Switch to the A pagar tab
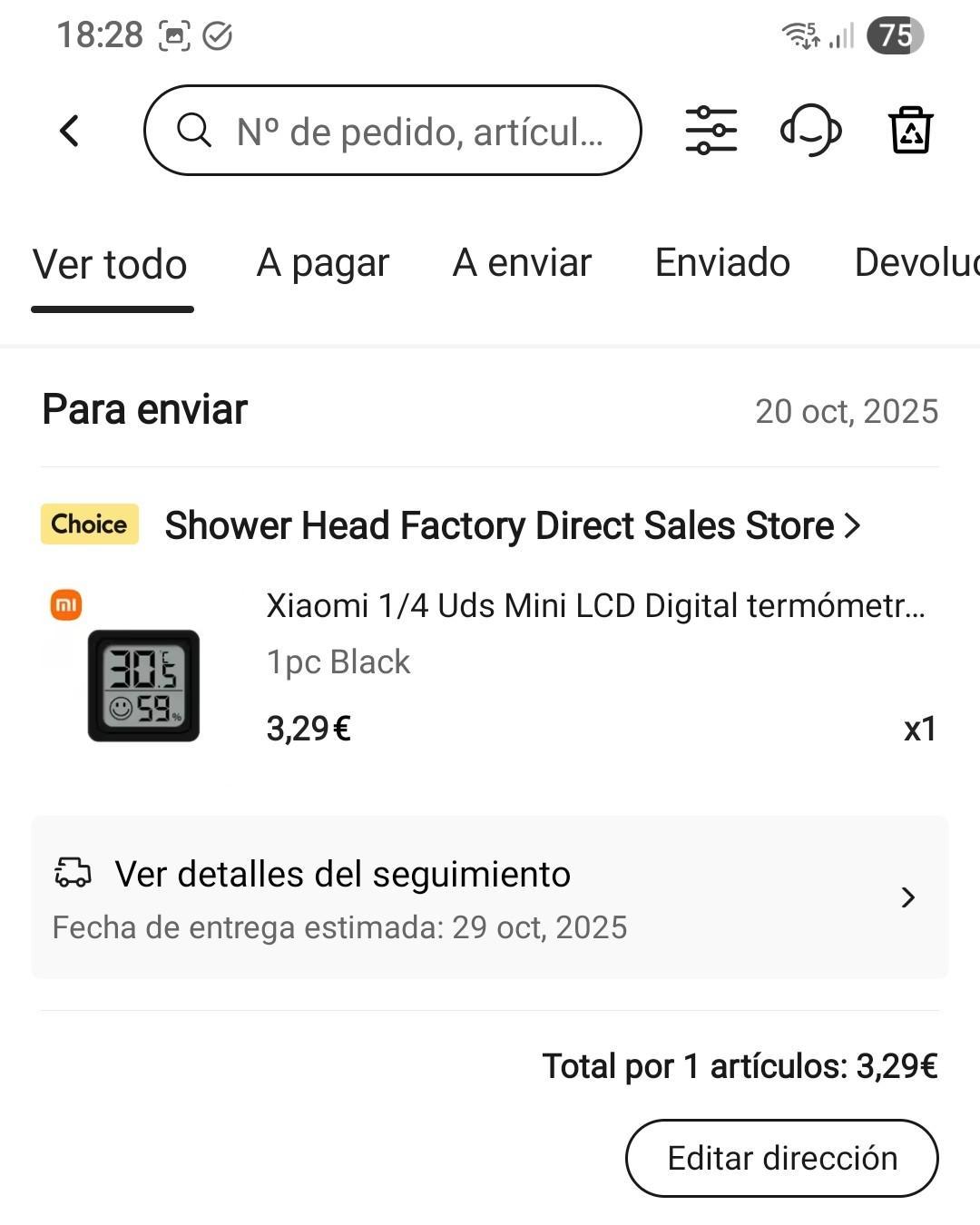980x1225 pixels. (x=323, y=263)
